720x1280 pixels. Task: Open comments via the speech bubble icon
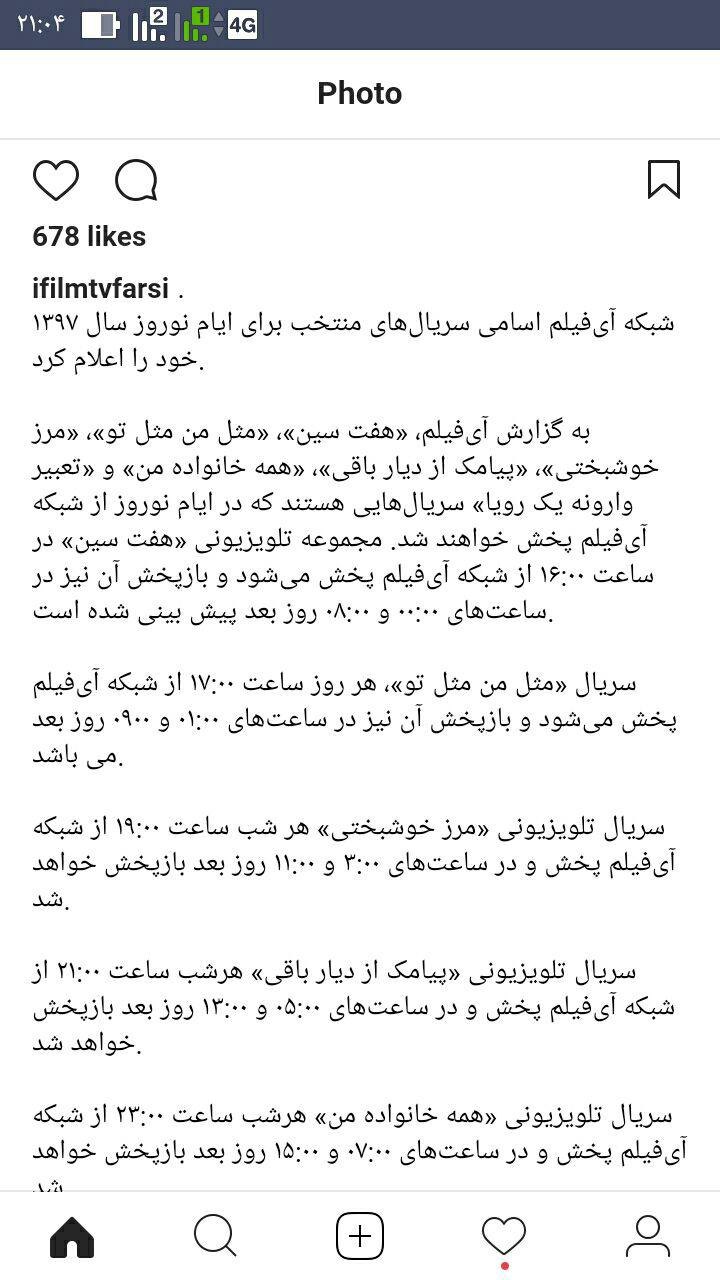tap(136, 181)
